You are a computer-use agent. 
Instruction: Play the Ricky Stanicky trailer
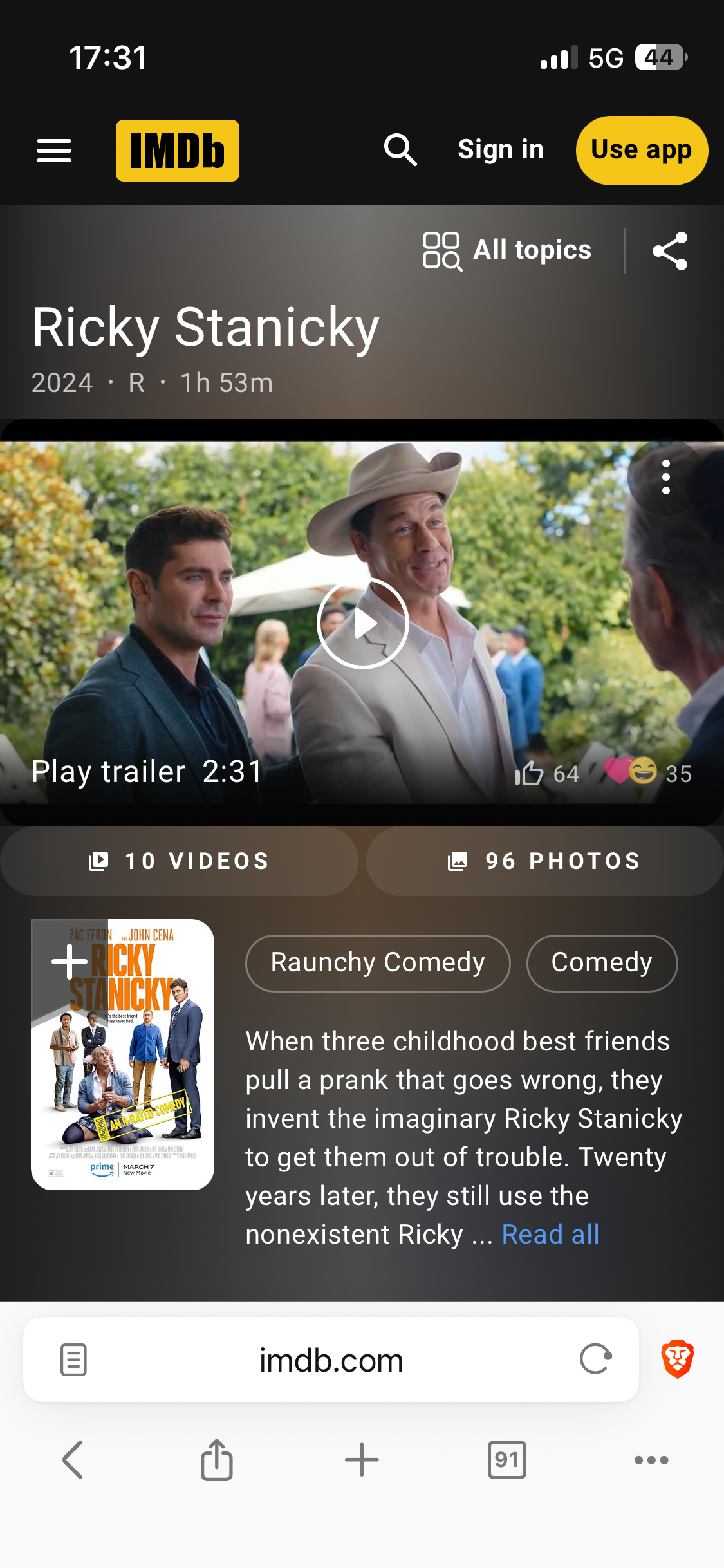pos(363,623)
